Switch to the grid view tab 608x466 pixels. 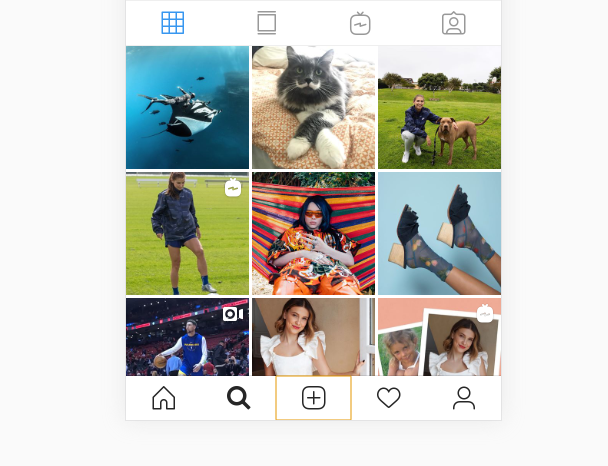pyautogui.click(x=172, y=23)
